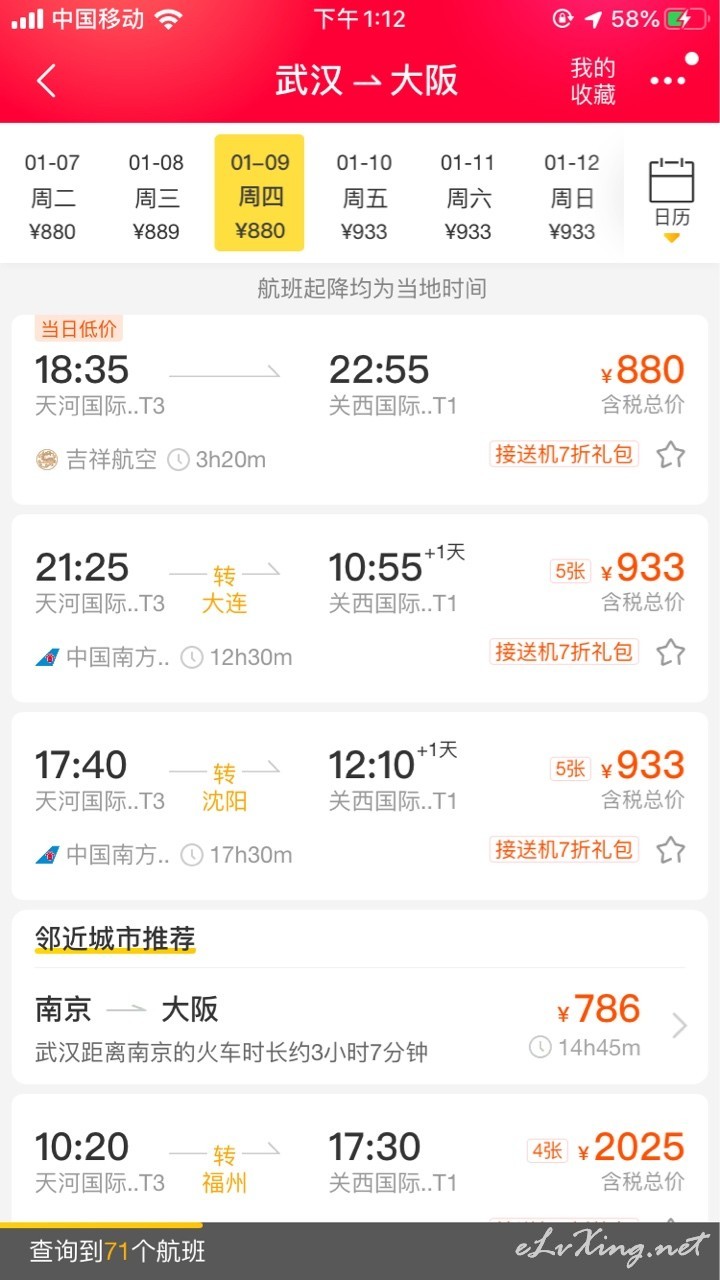Open the 18:35 吉祥航空 flight

360,409
